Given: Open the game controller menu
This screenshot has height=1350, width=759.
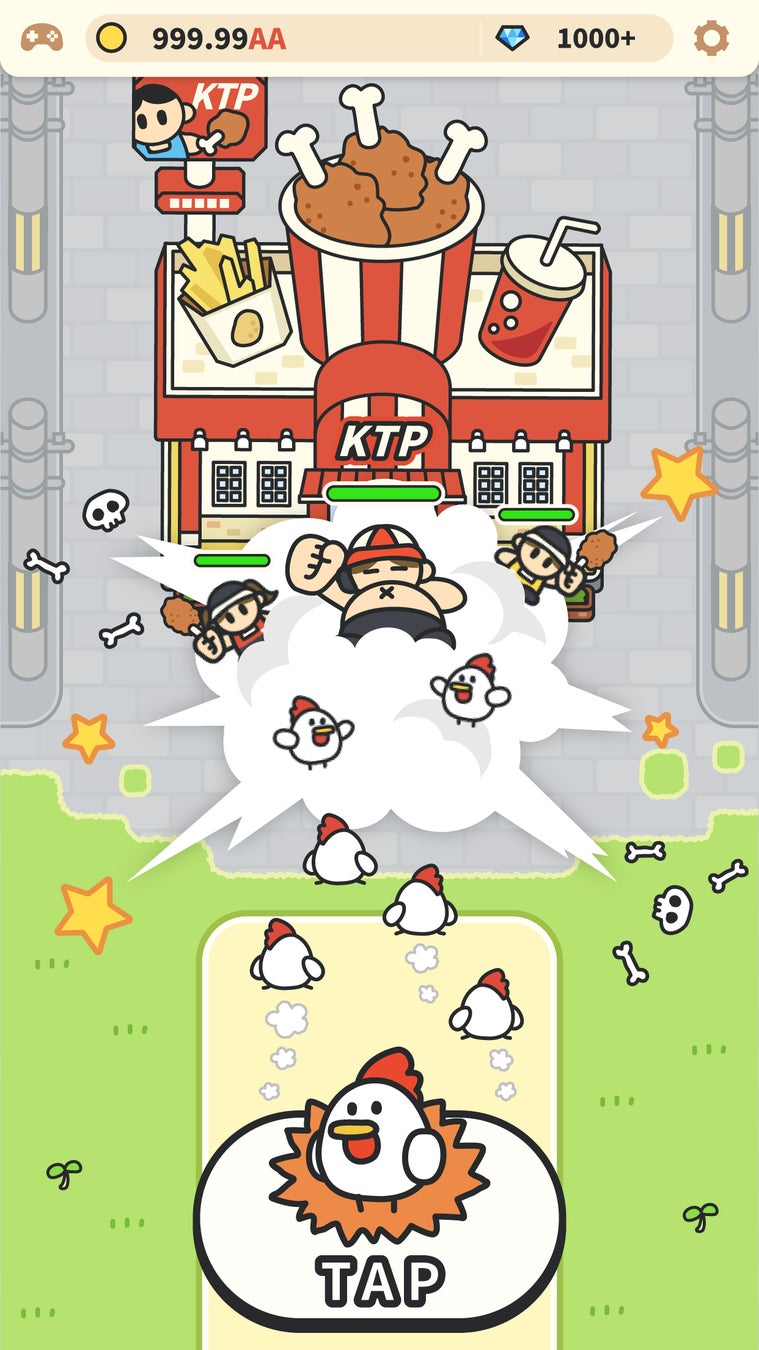Looking at the screenshot, I should 42,38.
